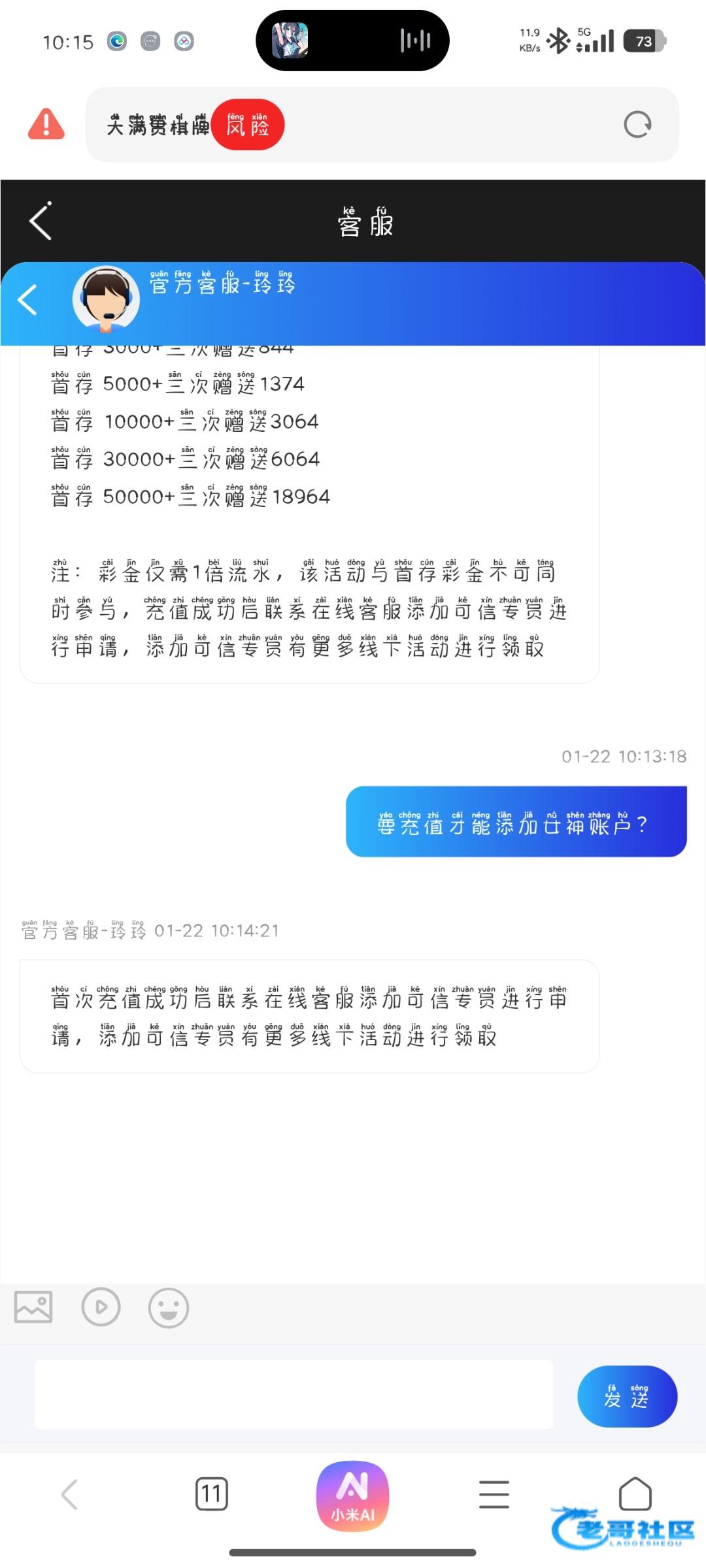Focus the message text field
The image size is (706, 1568).
[294, 1394]
